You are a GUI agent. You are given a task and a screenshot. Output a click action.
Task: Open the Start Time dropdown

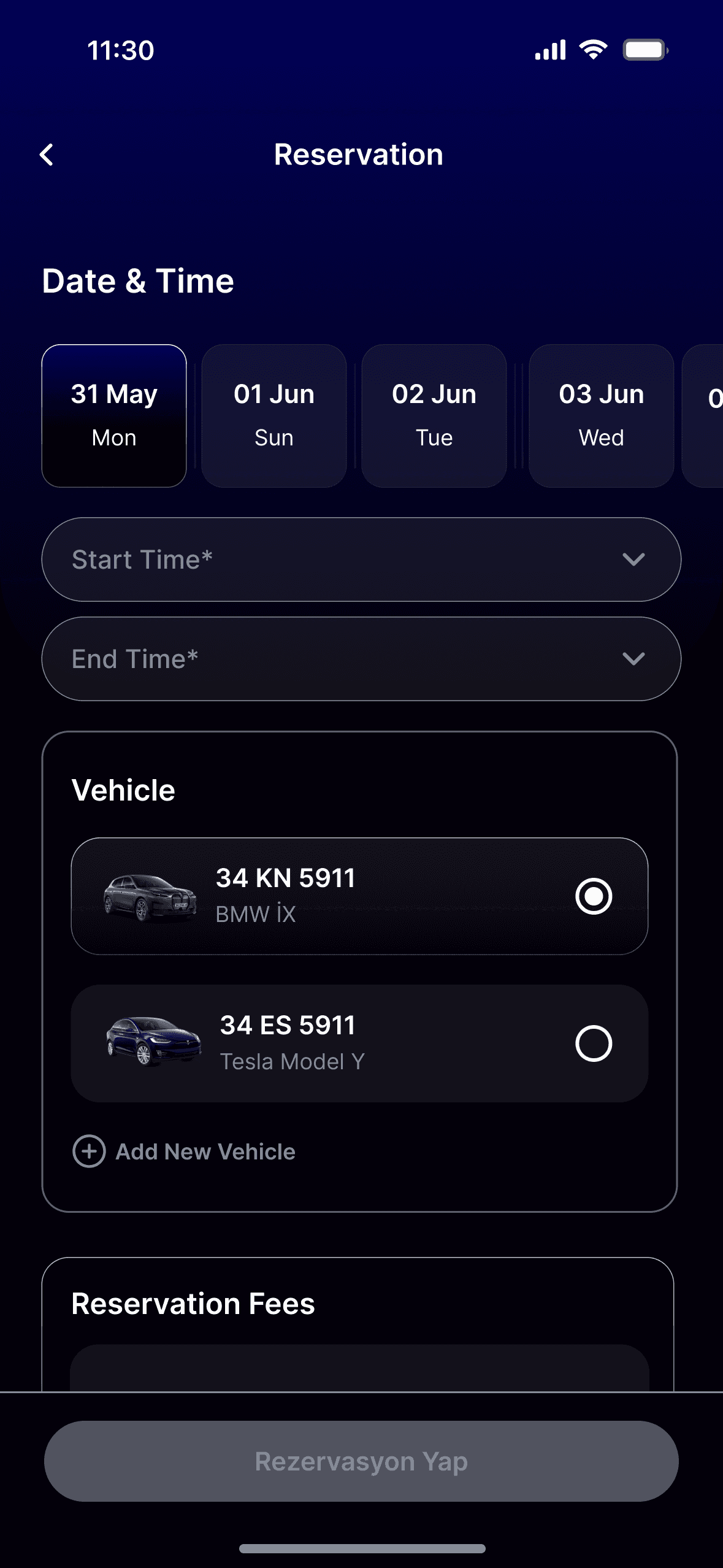point(361,559)
